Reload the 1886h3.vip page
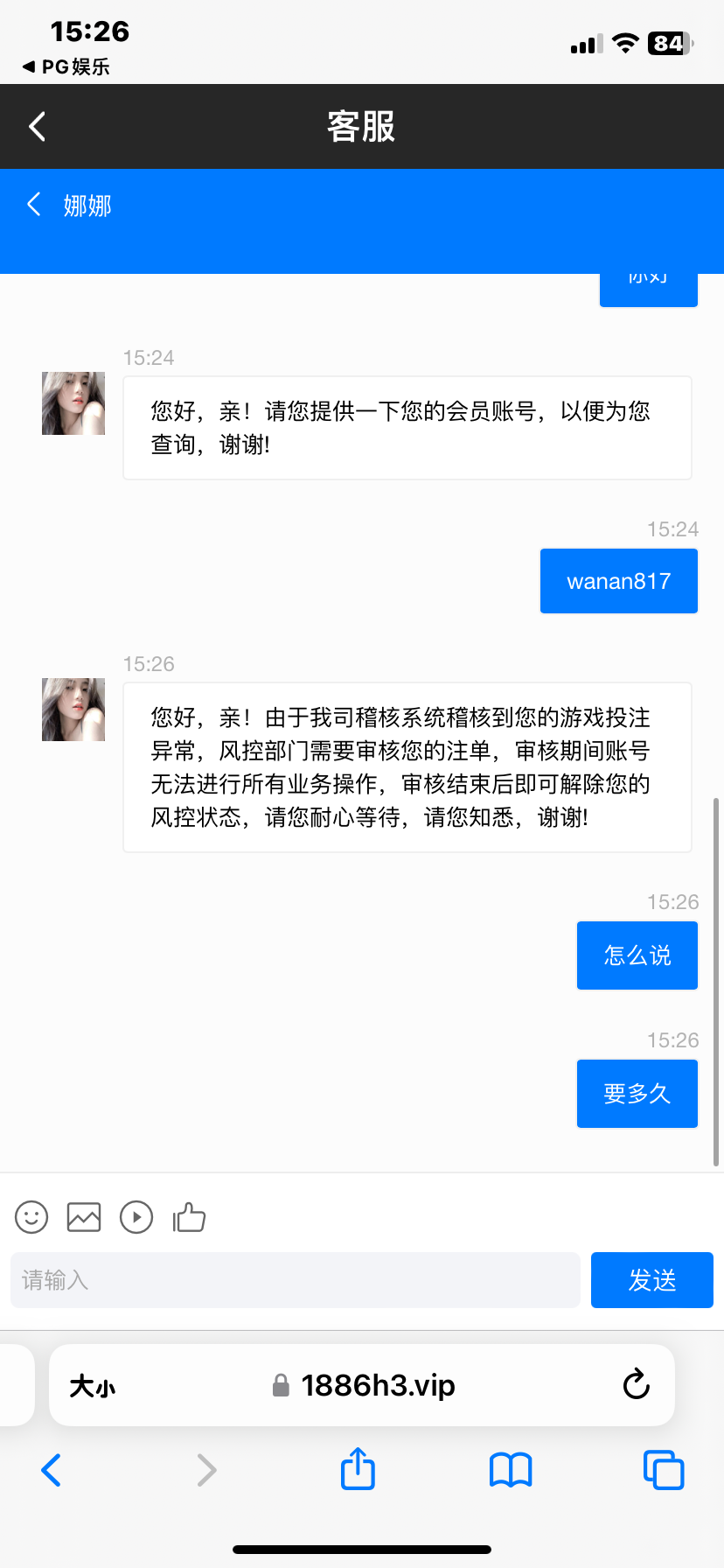 tap(636, 1385)
